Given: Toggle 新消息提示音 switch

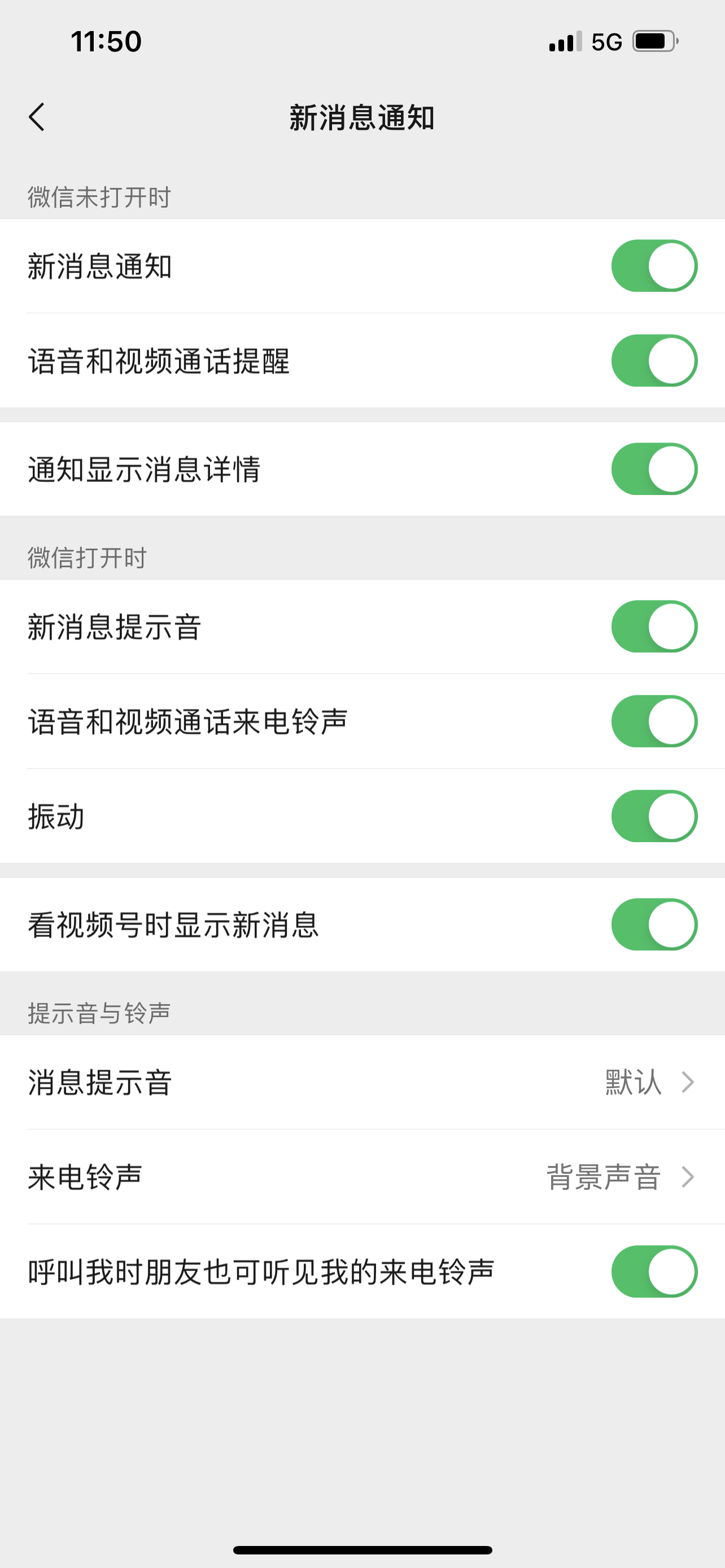Looking at the screenshot, I should (654, 627).
